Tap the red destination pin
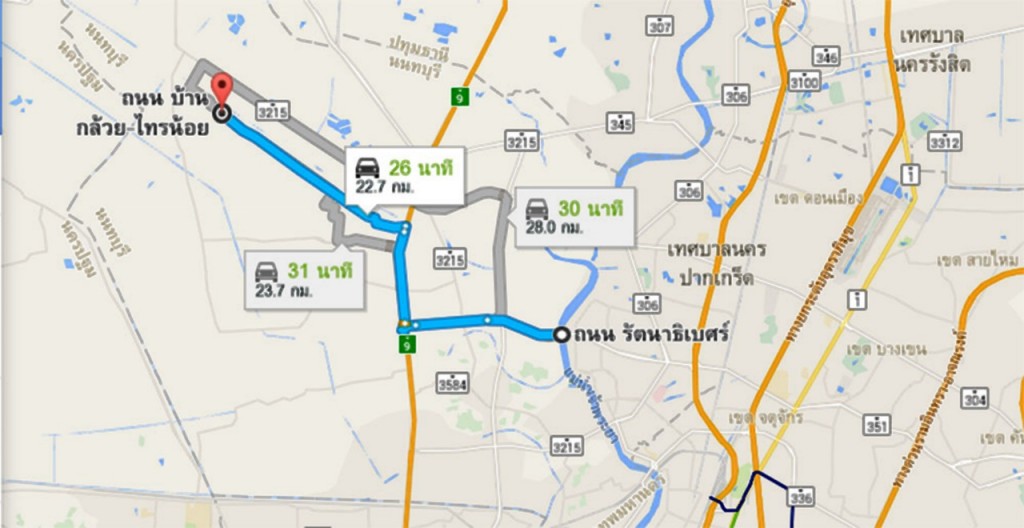Image resolution: width=1024 pixels, height=528 pixels. click(x=222, y=86)
